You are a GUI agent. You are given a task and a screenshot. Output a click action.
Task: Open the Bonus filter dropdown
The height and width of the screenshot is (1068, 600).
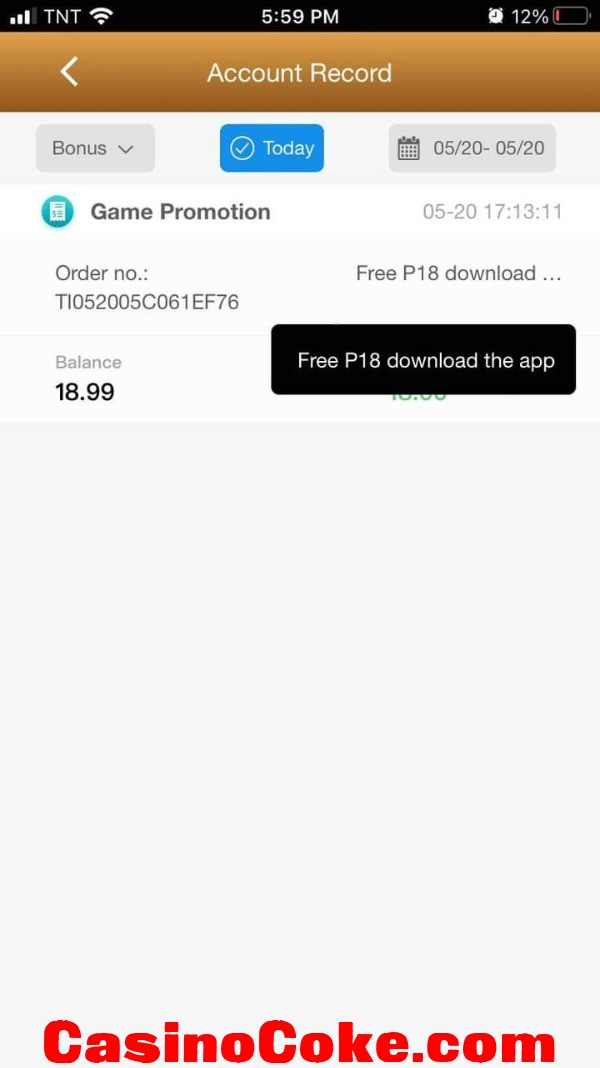[x=95, y=148]
